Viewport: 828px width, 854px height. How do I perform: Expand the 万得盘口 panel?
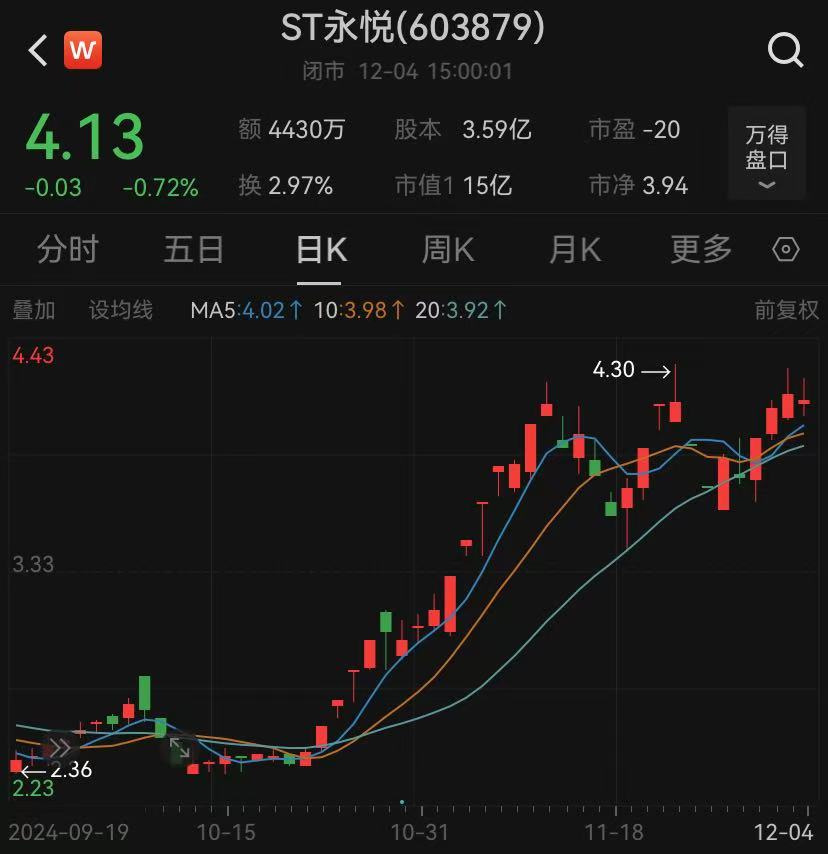767,154
